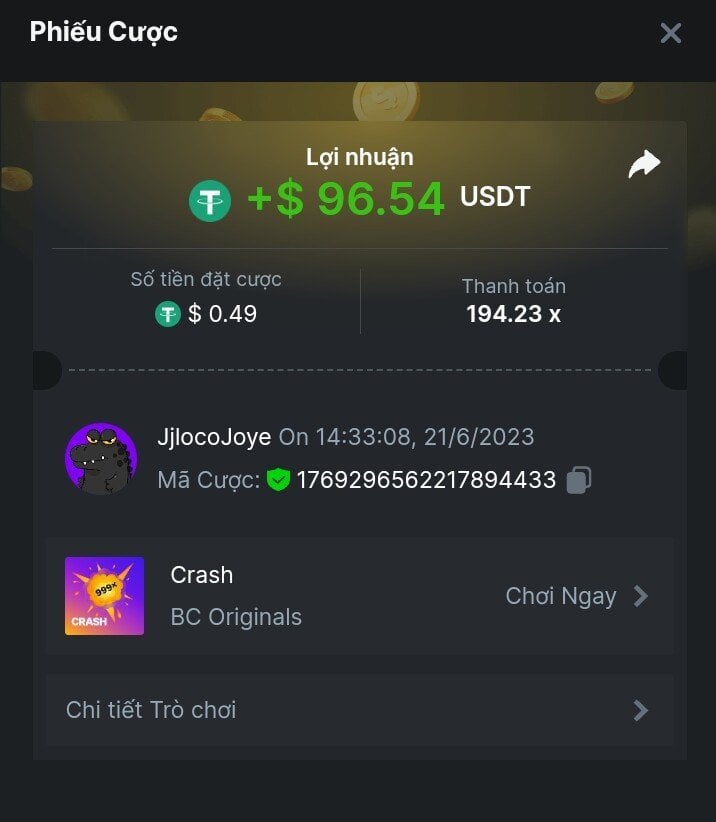This screenshot has width=716, height=822.
Task: Open JjlocoJoye's profile avatar
Action: [x=101, y=459]
